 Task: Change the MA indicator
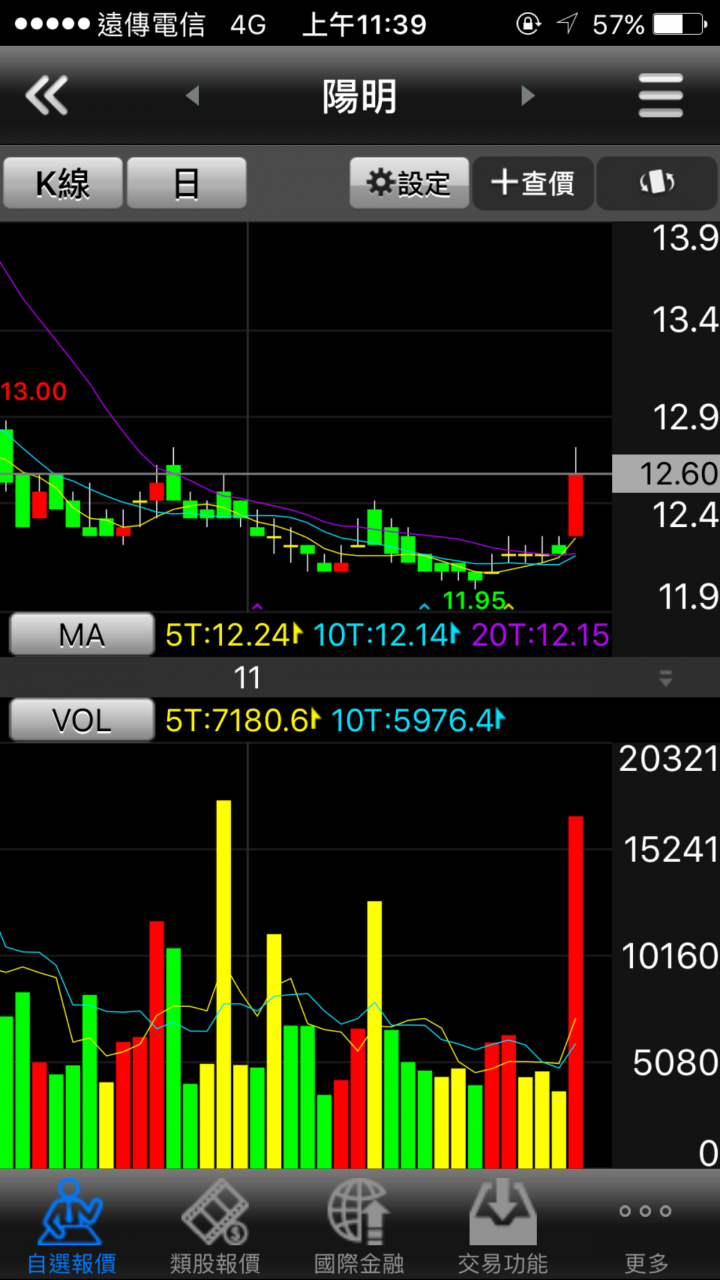click(82, 634)
